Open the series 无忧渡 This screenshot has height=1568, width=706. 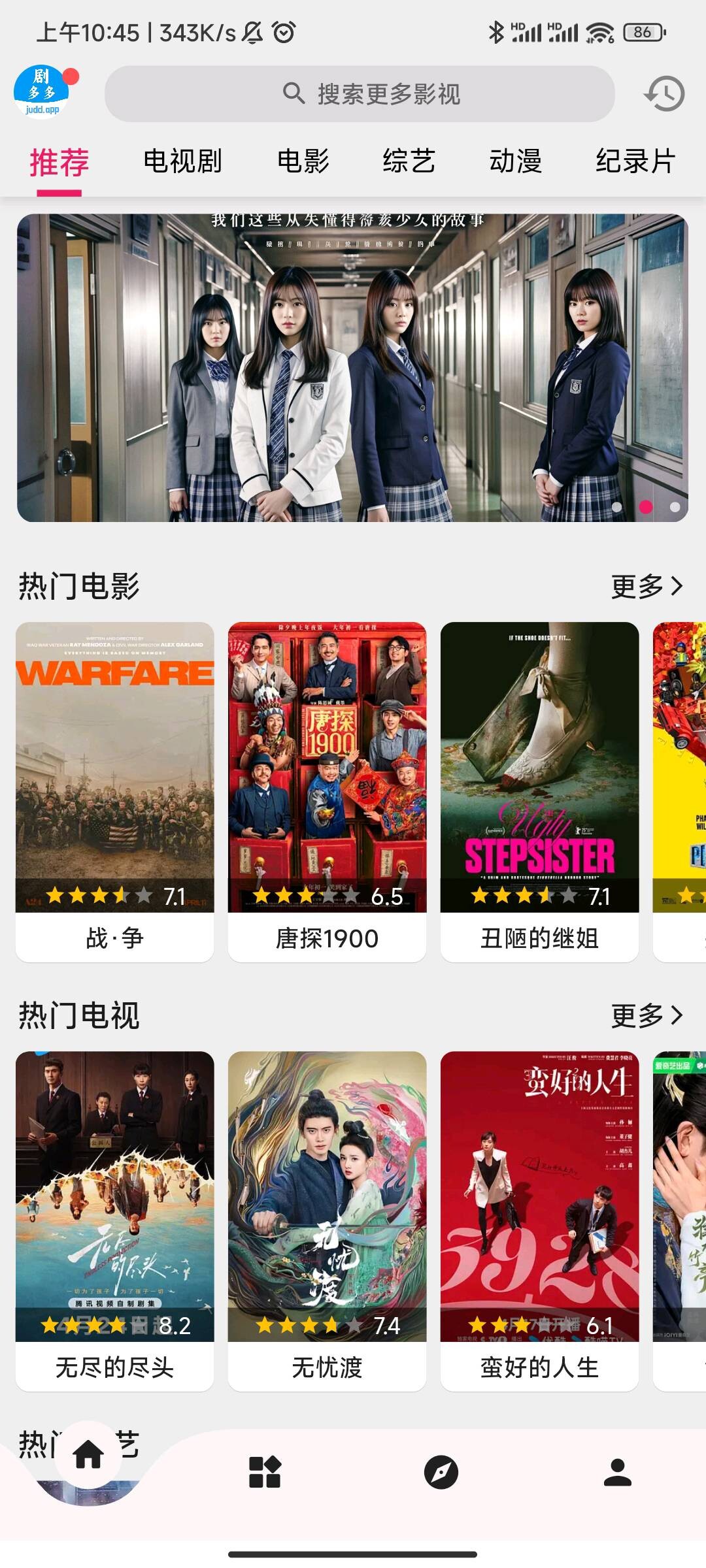pyautogui.click(x=327, y=1220)
